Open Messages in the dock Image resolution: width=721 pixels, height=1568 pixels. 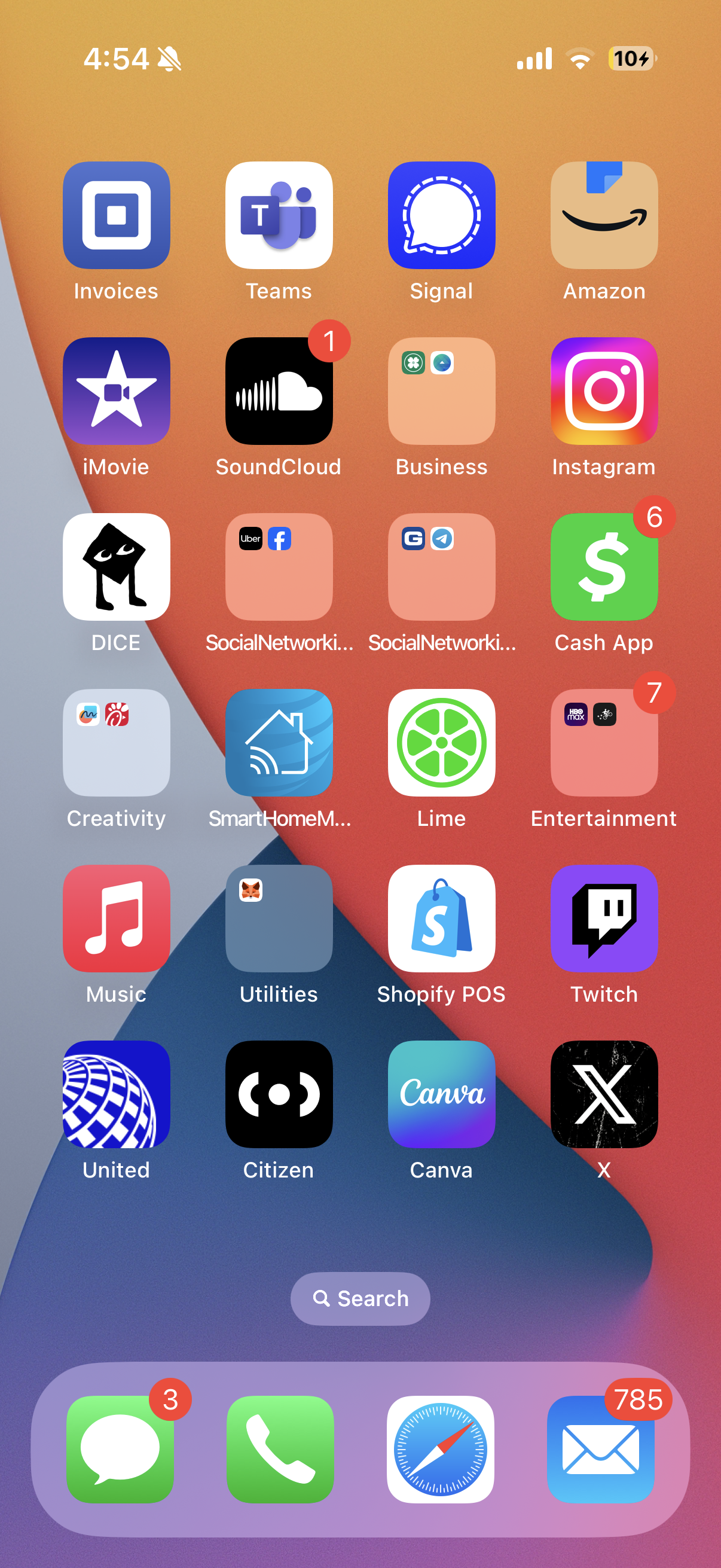point(120,1448)
